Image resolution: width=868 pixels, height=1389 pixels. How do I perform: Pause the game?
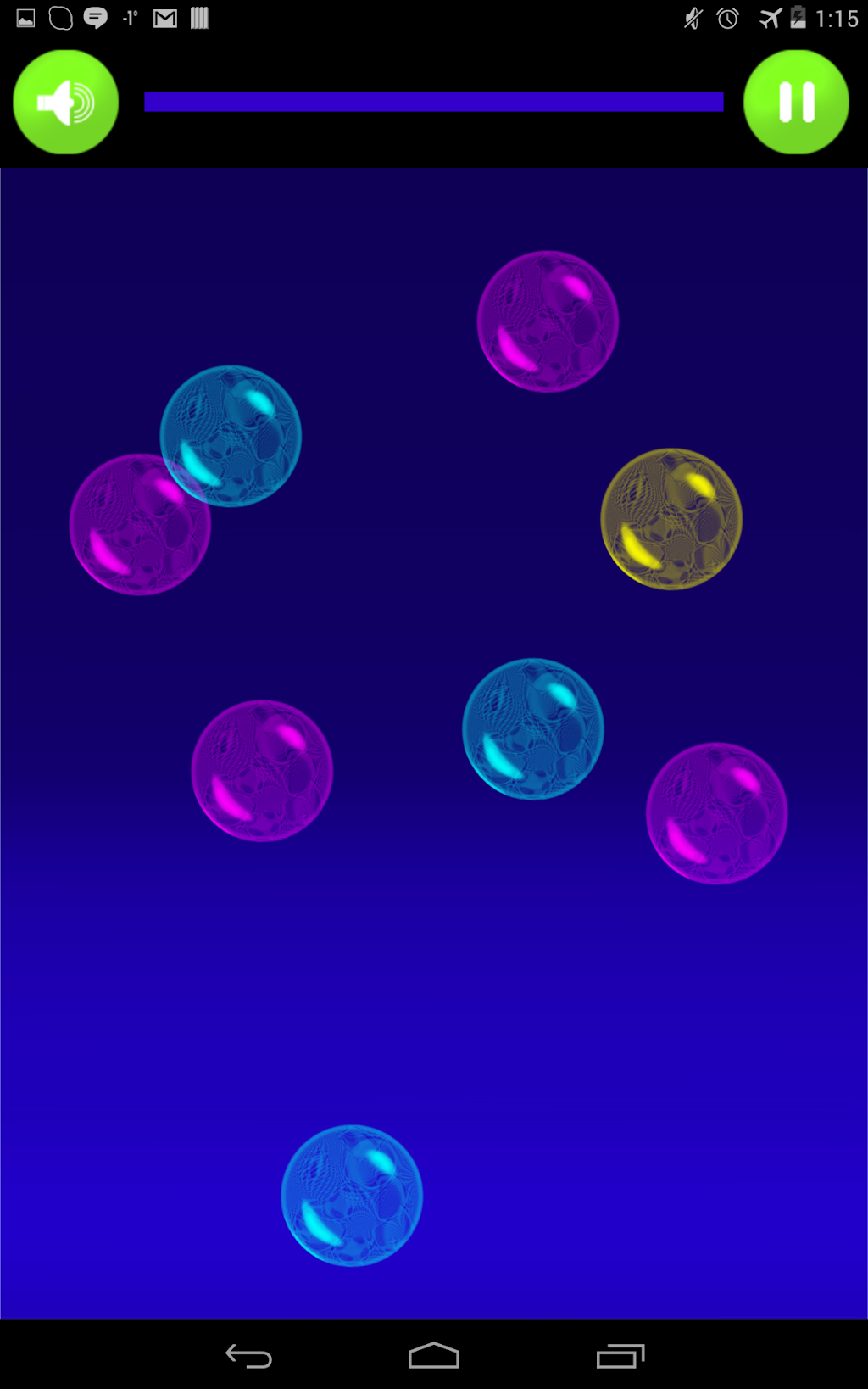tap(796, 103)
